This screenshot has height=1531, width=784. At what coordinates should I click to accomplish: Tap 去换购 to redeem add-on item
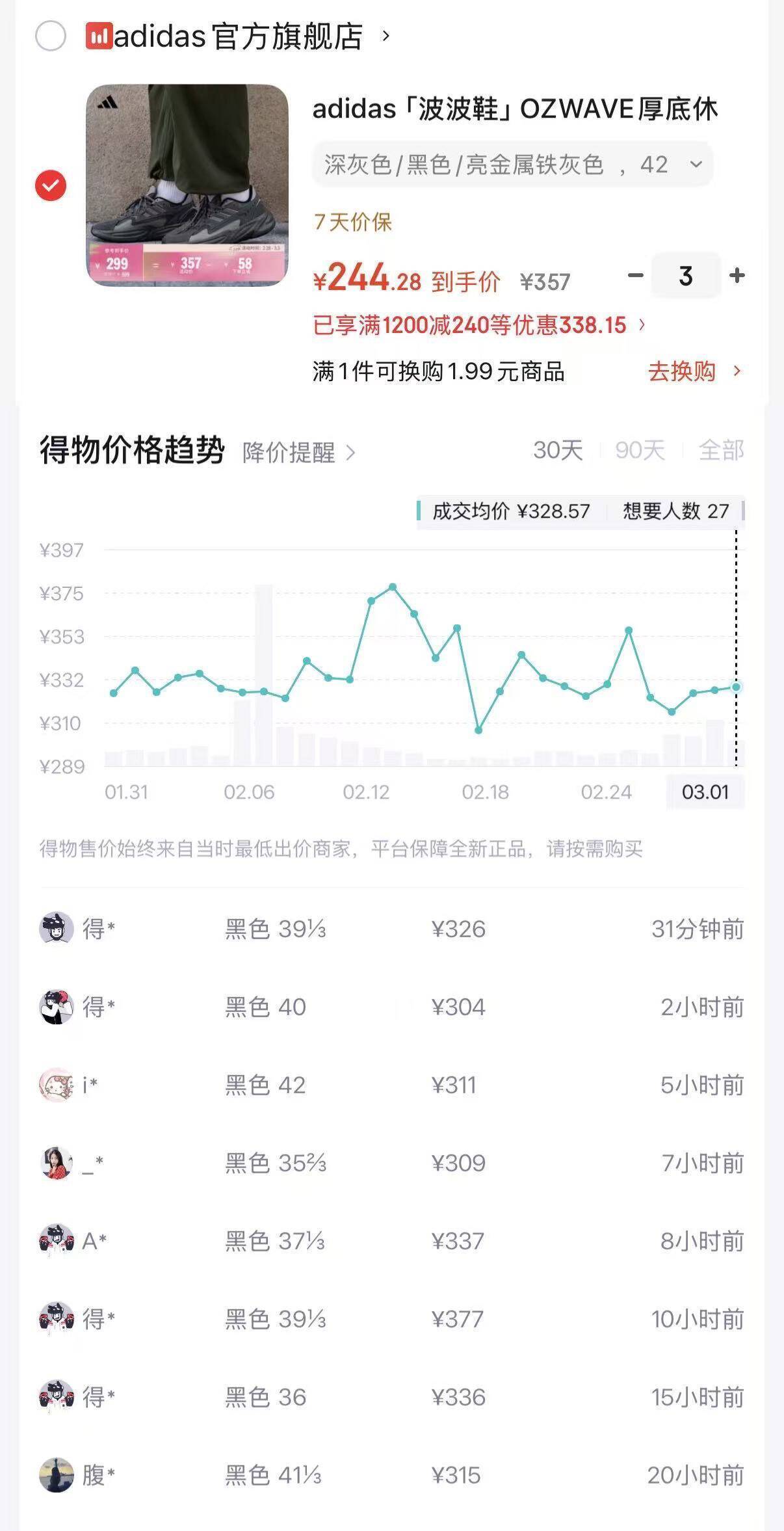[x=693, y=371]
